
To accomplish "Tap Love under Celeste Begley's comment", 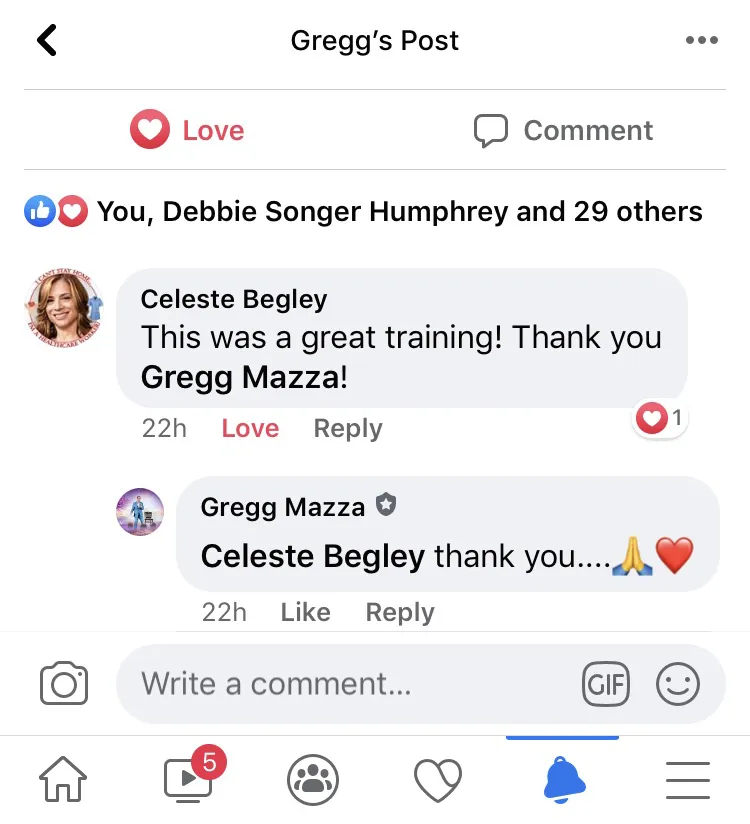I will [x=250, y=428].
